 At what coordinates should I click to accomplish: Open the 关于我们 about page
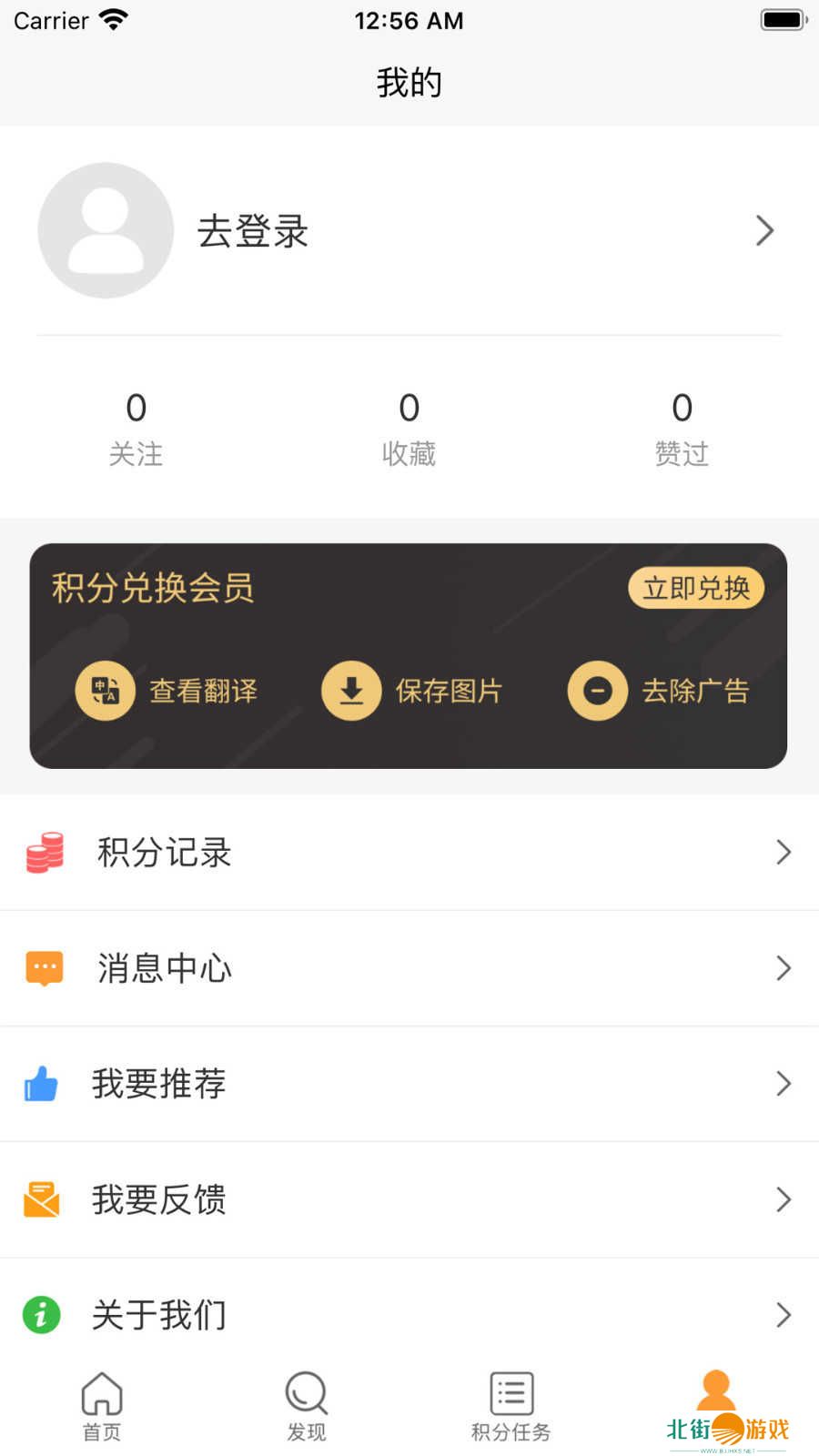click(x=409, y=1315)
